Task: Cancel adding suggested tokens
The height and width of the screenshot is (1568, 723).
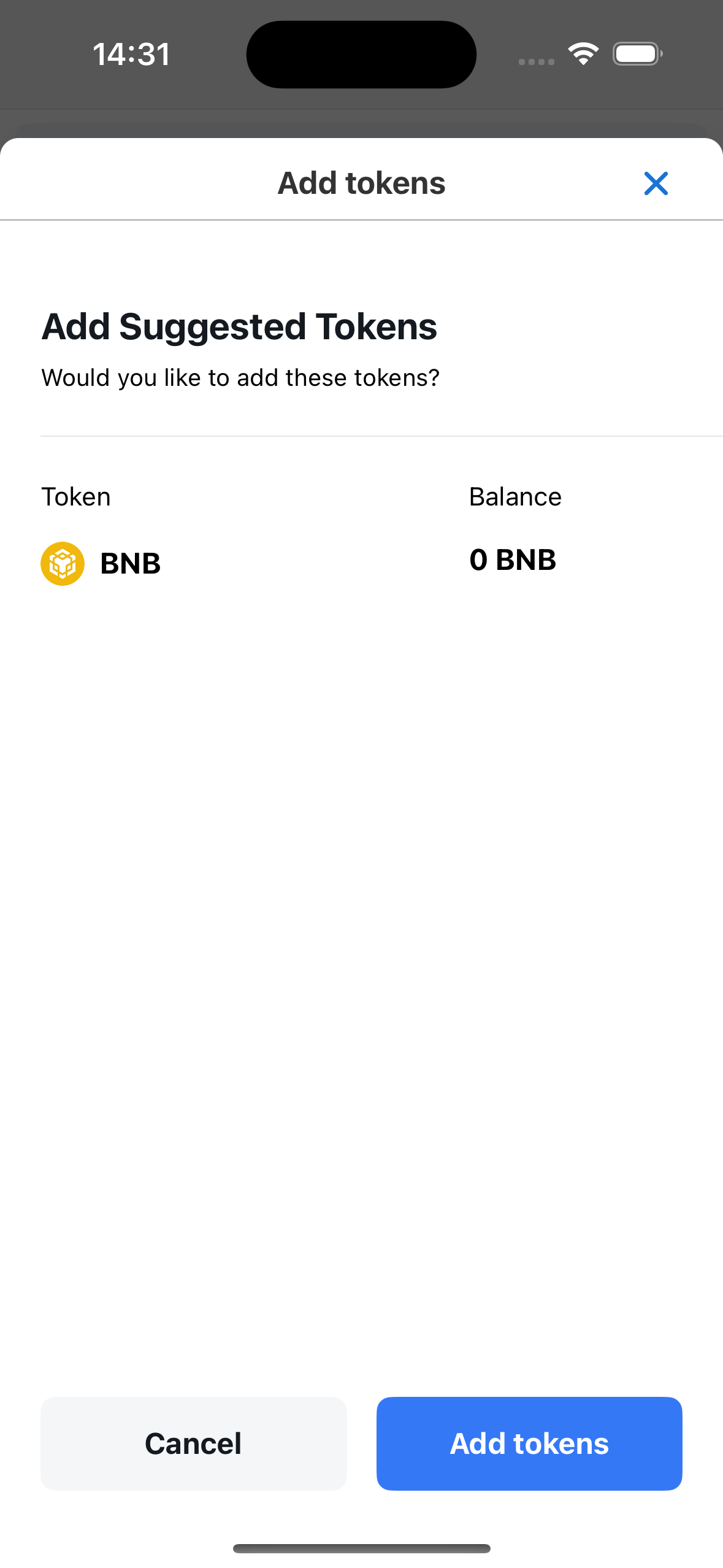Action: 193,1443
